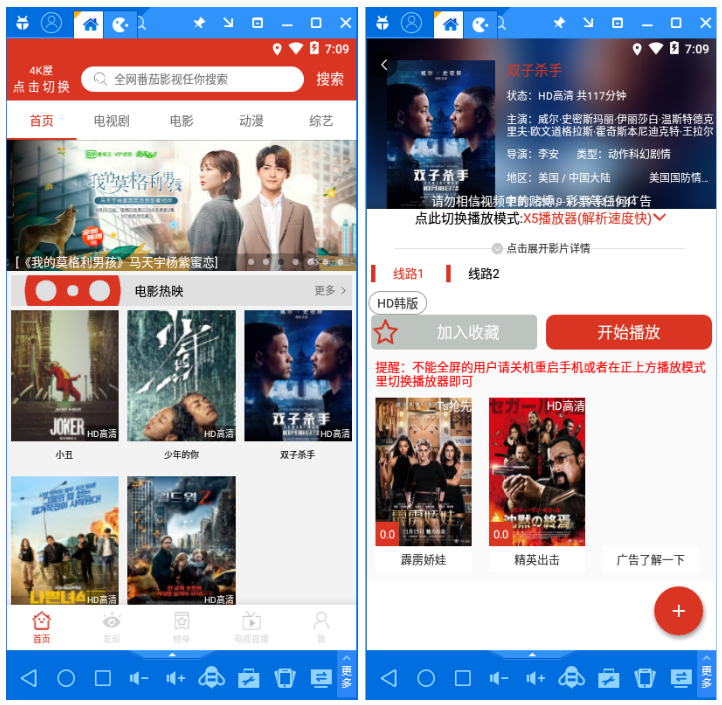Tap 4K屋 点击切换 to switch source
The width and height of the screenshot is (722, 705).
click(x=41, y=79)
